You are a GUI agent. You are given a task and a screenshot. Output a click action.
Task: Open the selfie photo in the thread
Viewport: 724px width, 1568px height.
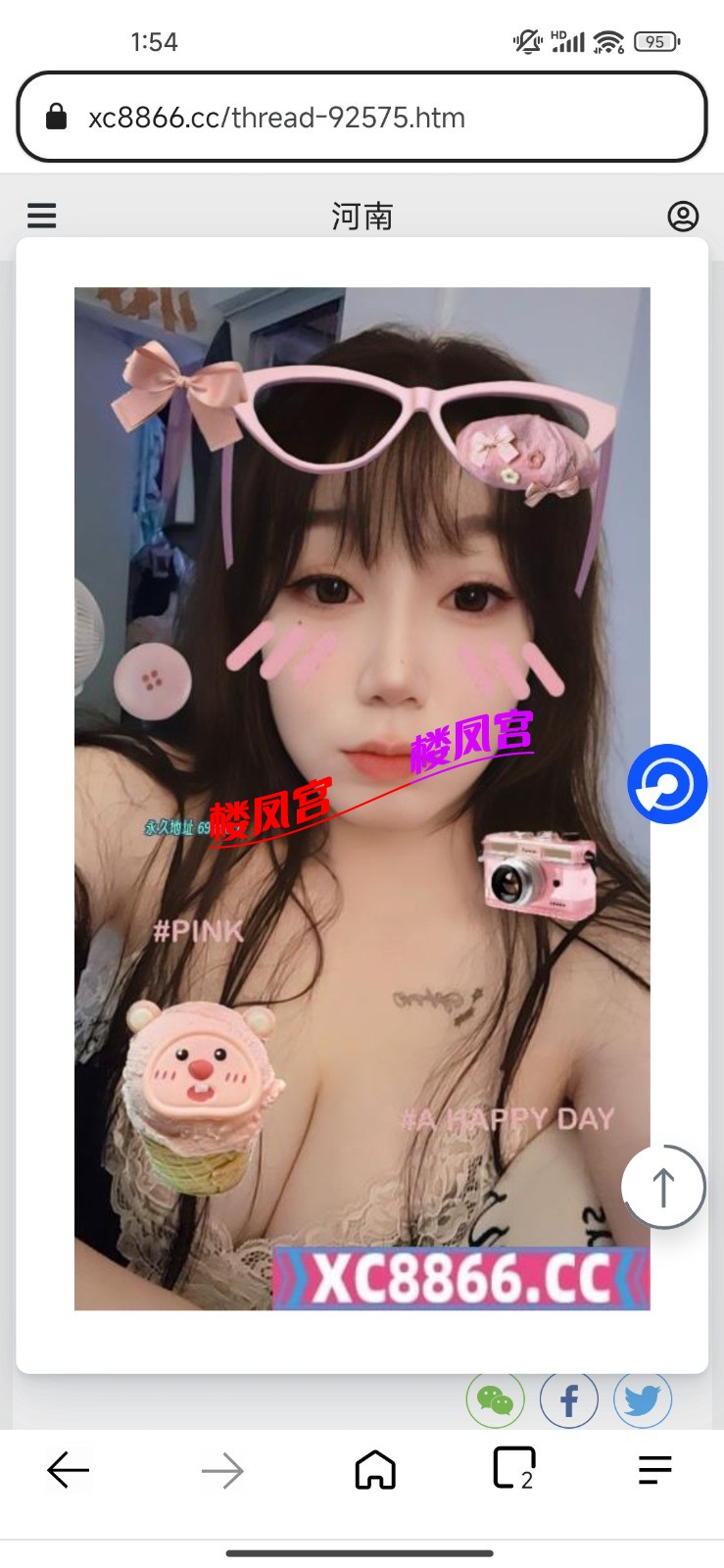coord(362,799)
